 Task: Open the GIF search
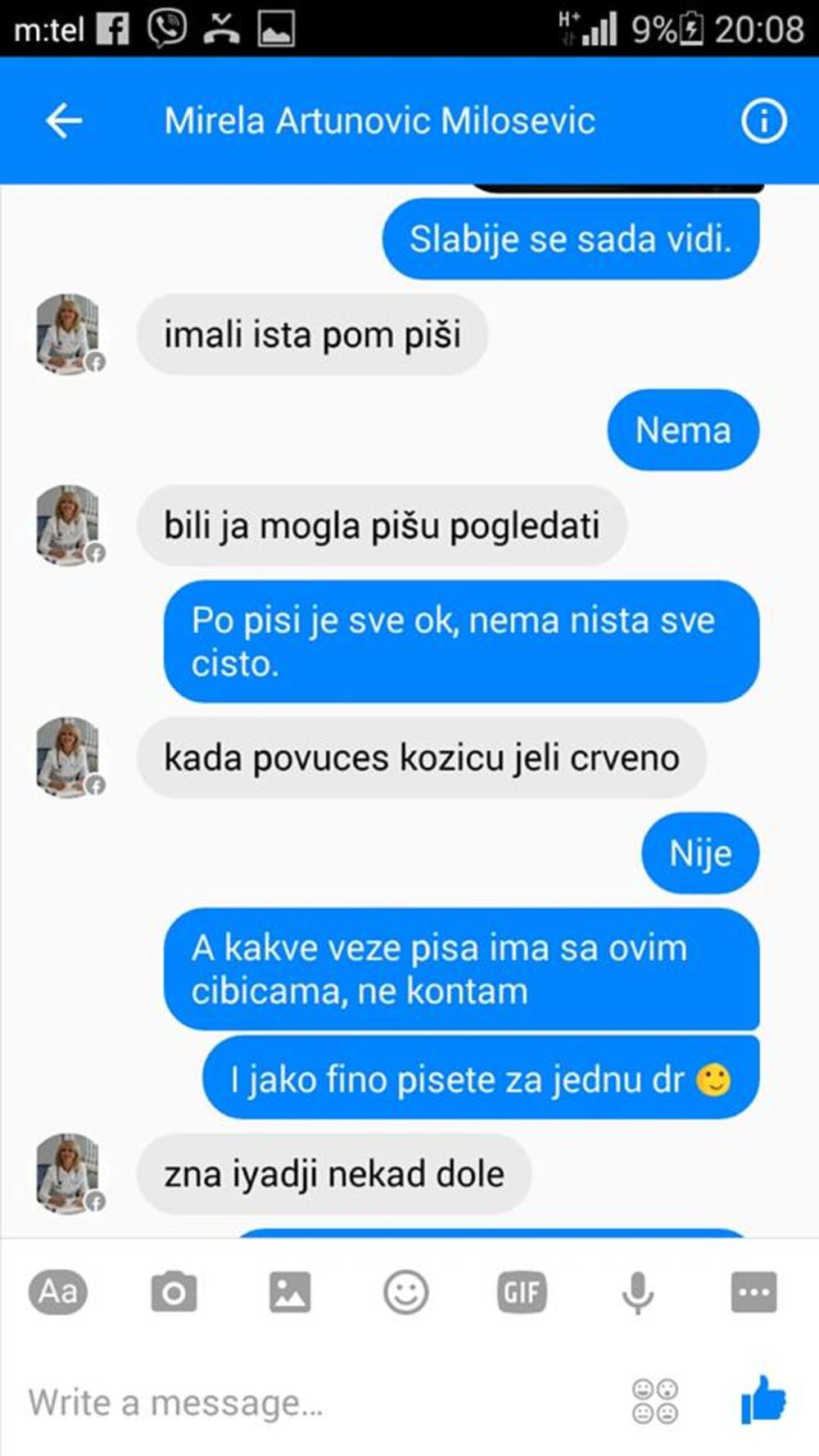[x=522, y=1292]
